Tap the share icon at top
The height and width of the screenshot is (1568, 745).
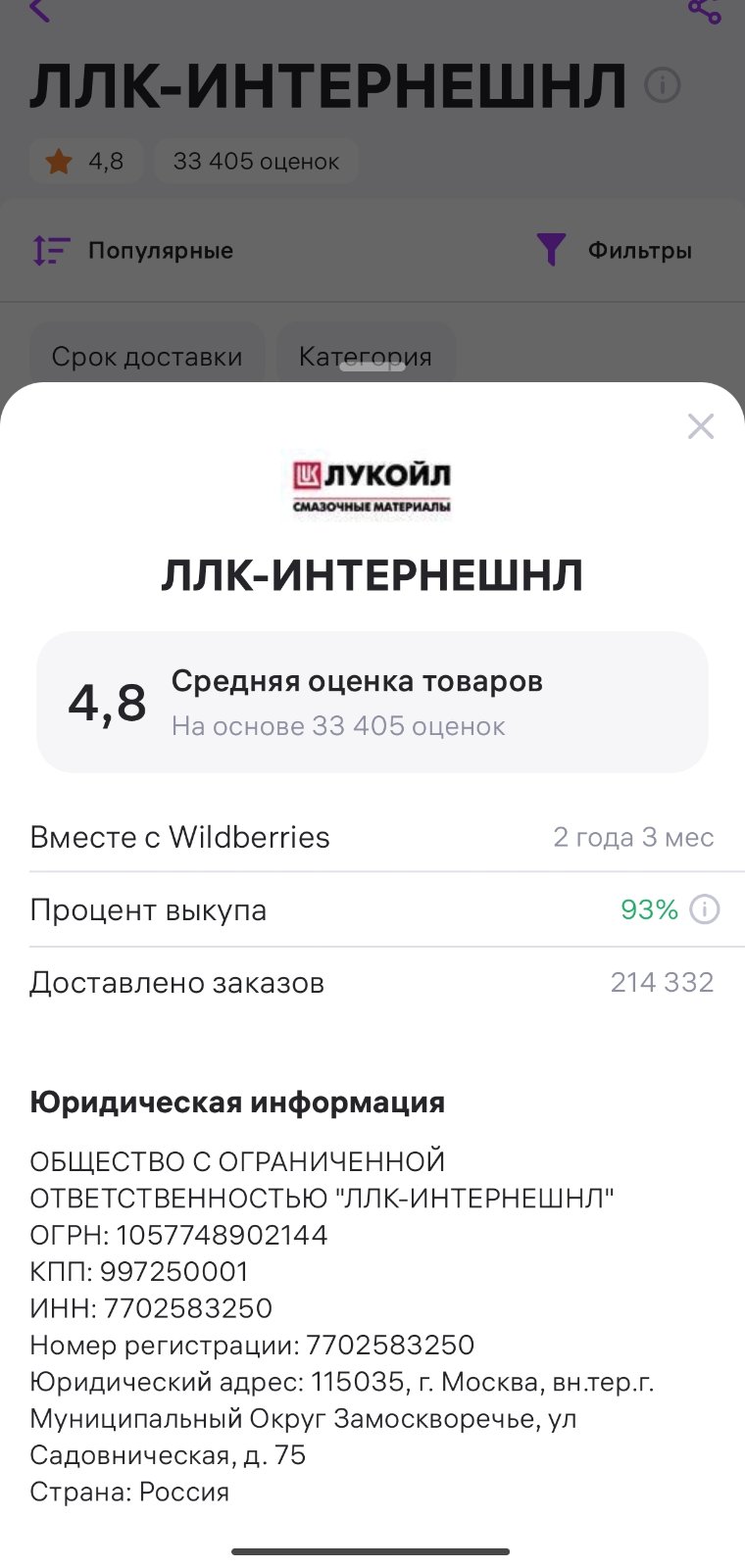click(704, 11)
